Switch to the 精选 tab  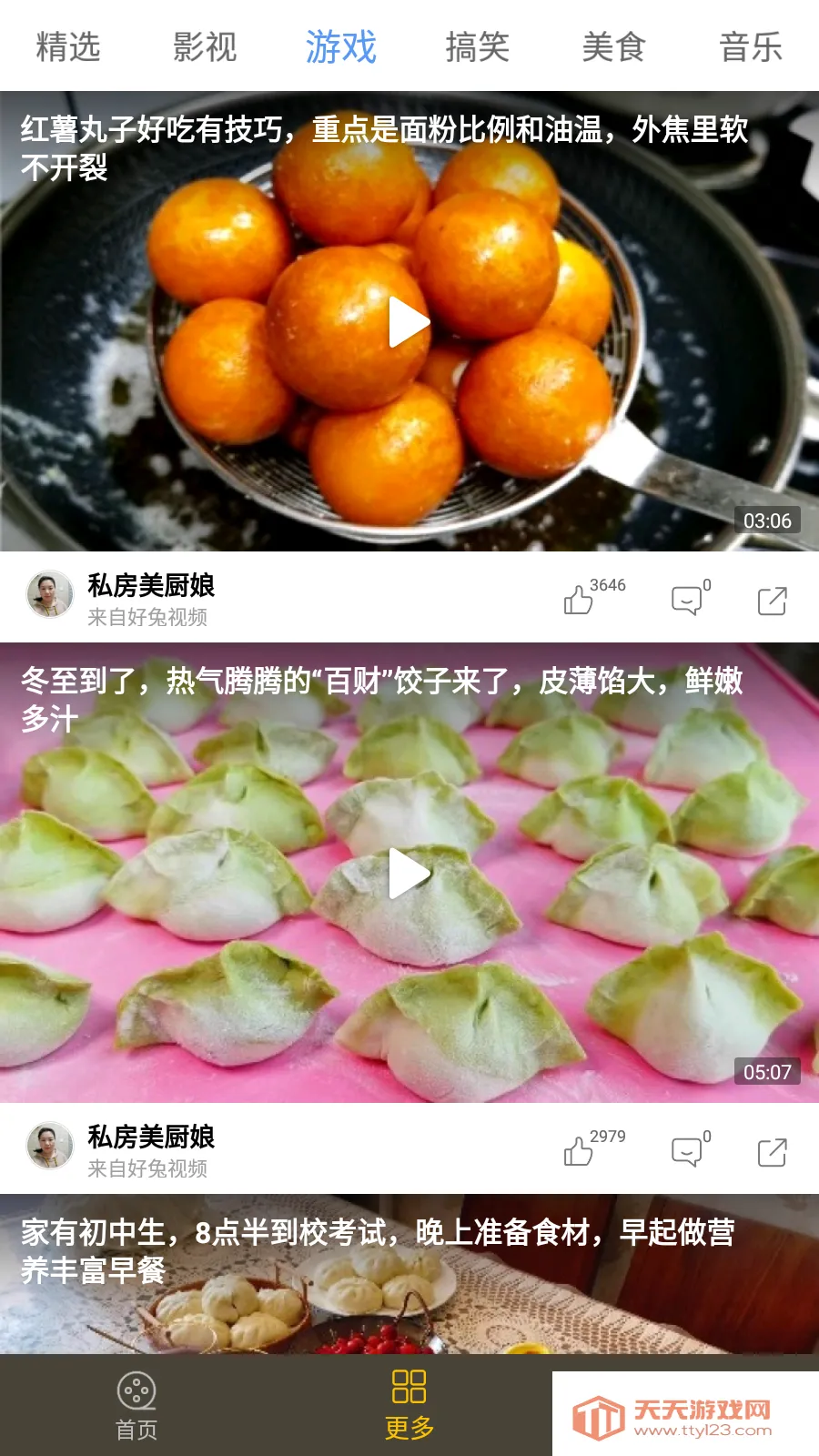[x=68, y=46]
